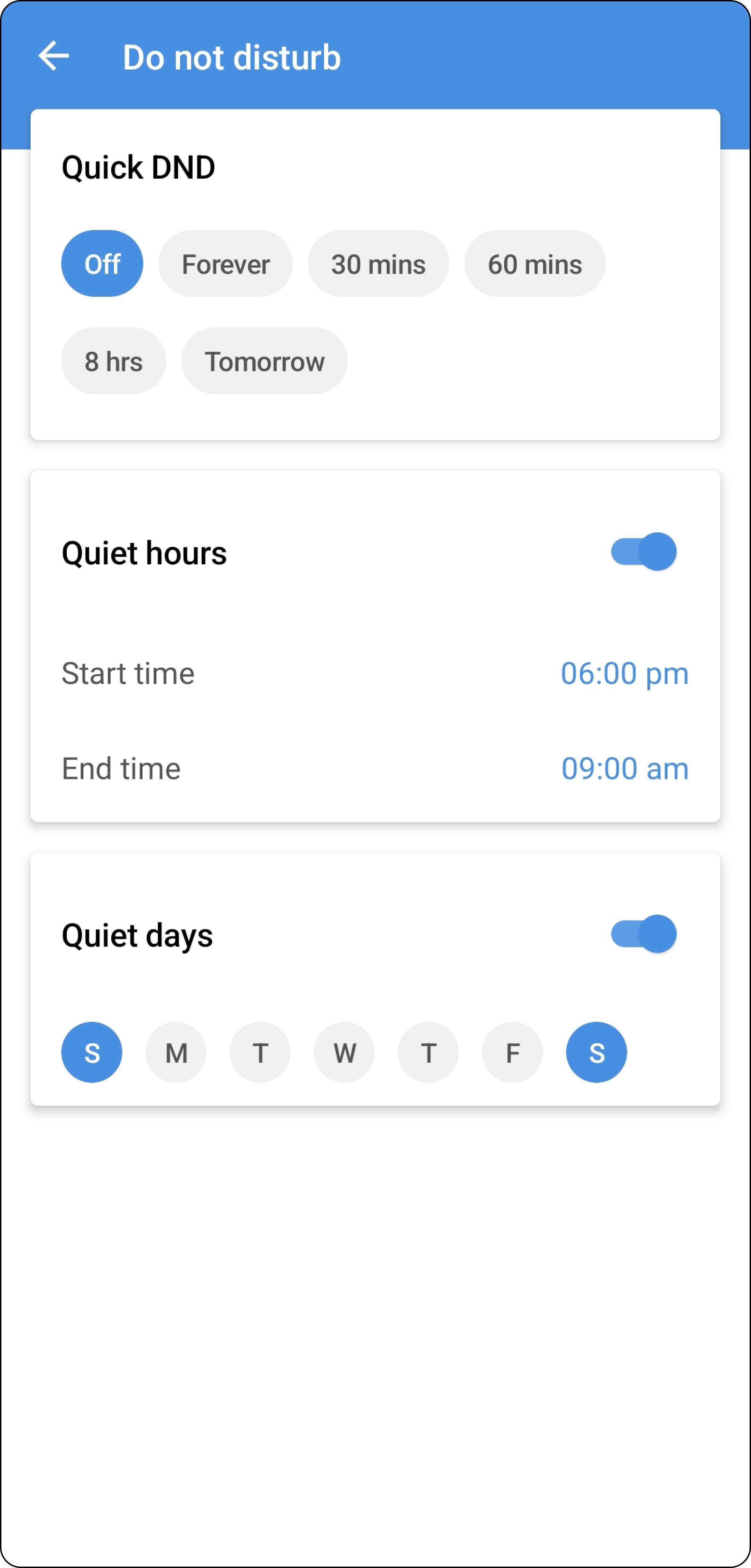Viewport: 751px width, 1568px height.
Task: Edit the end time 09:00 am
Action: pos(625,769)
